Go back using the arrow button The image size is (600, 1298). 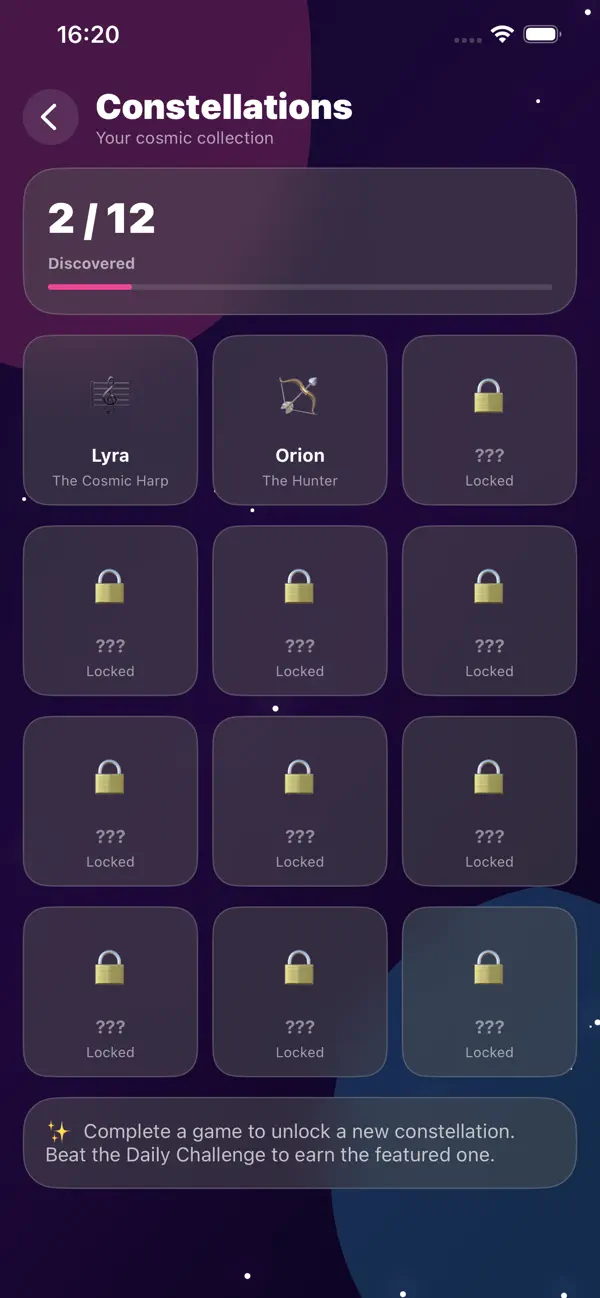click(x=50, y=117)
